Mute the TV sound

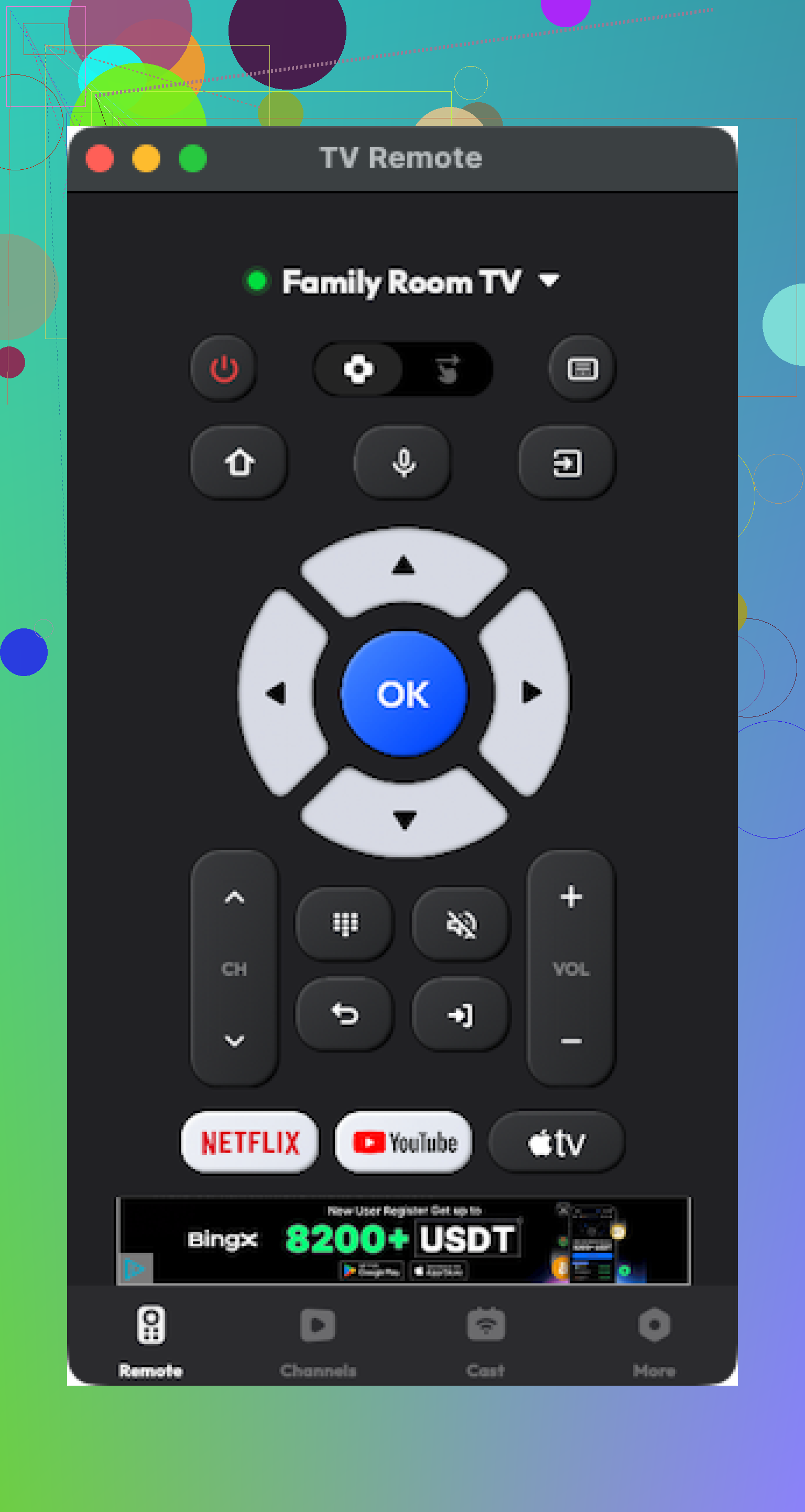click(x=461, y=924)
